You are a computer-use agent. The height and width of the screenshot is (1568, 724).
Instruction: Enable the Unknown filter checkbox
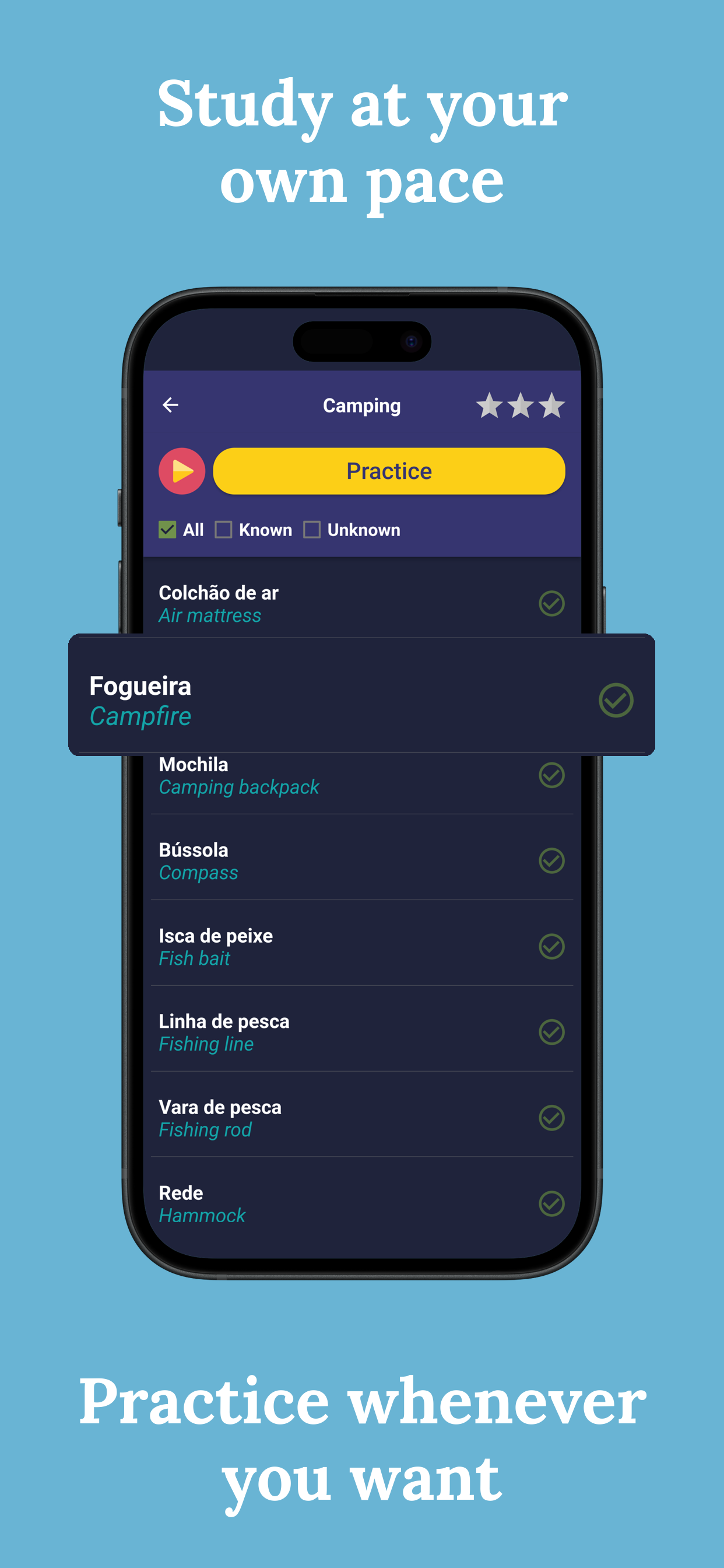[x=312, y=530]
